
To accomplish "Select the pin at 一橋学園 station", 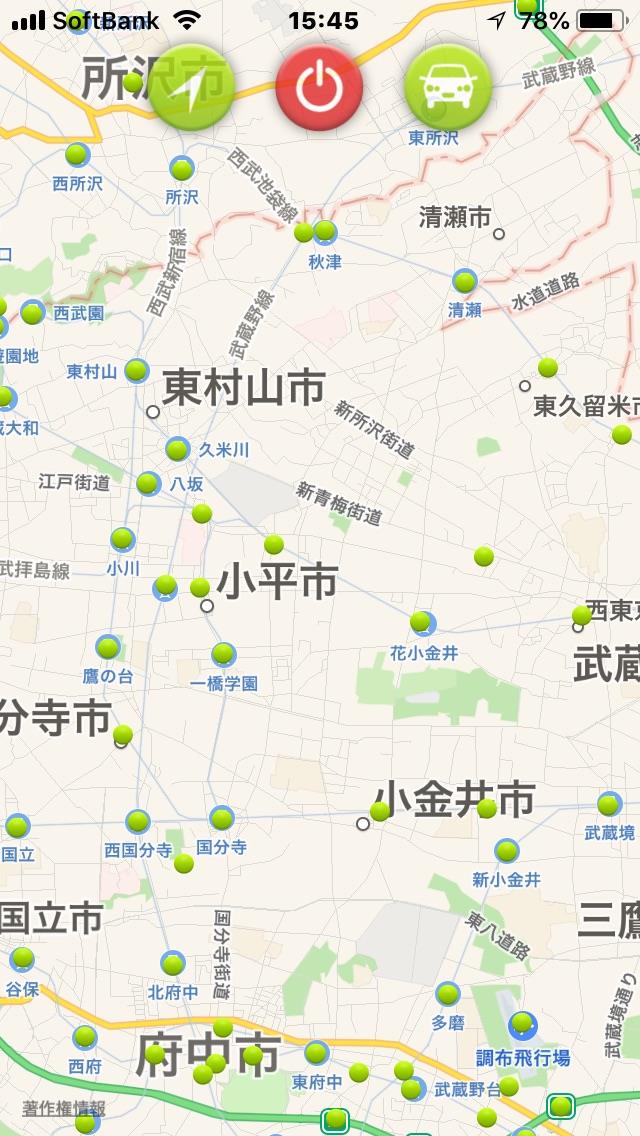I will click(223, 653).
